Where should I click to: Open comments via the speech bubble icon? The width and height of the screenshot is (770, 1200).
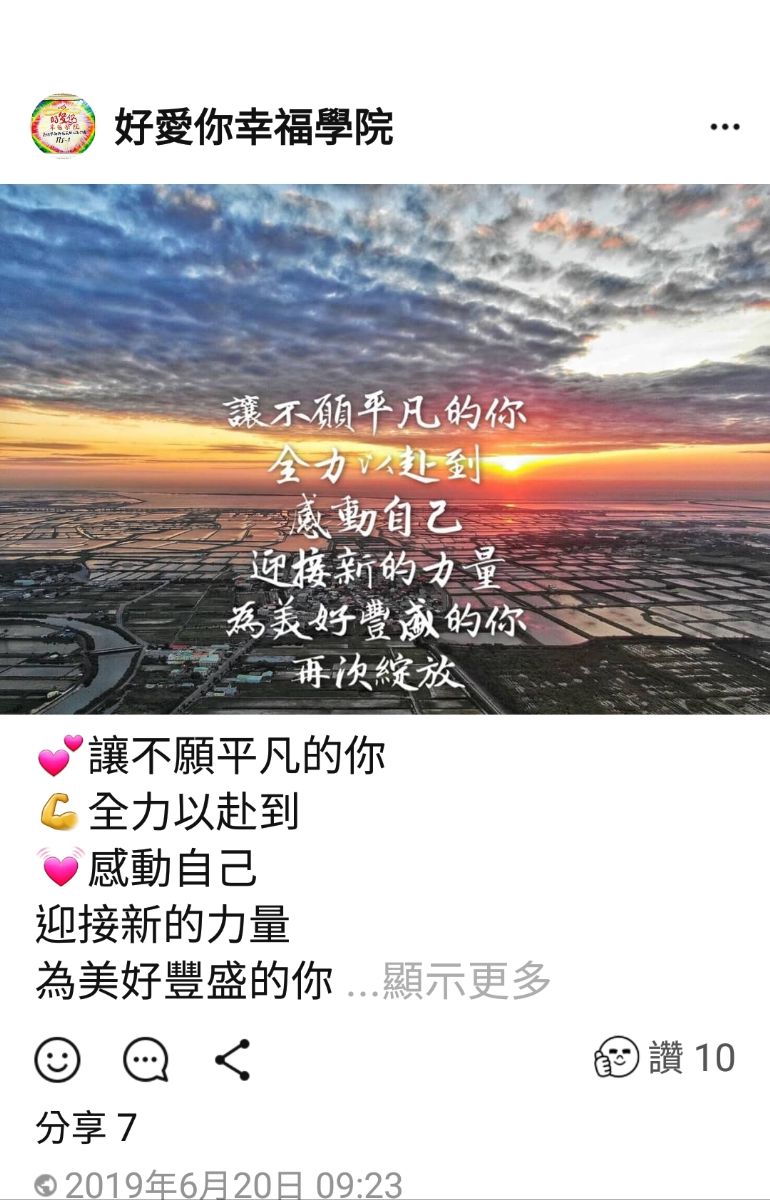click(146, 1059)
